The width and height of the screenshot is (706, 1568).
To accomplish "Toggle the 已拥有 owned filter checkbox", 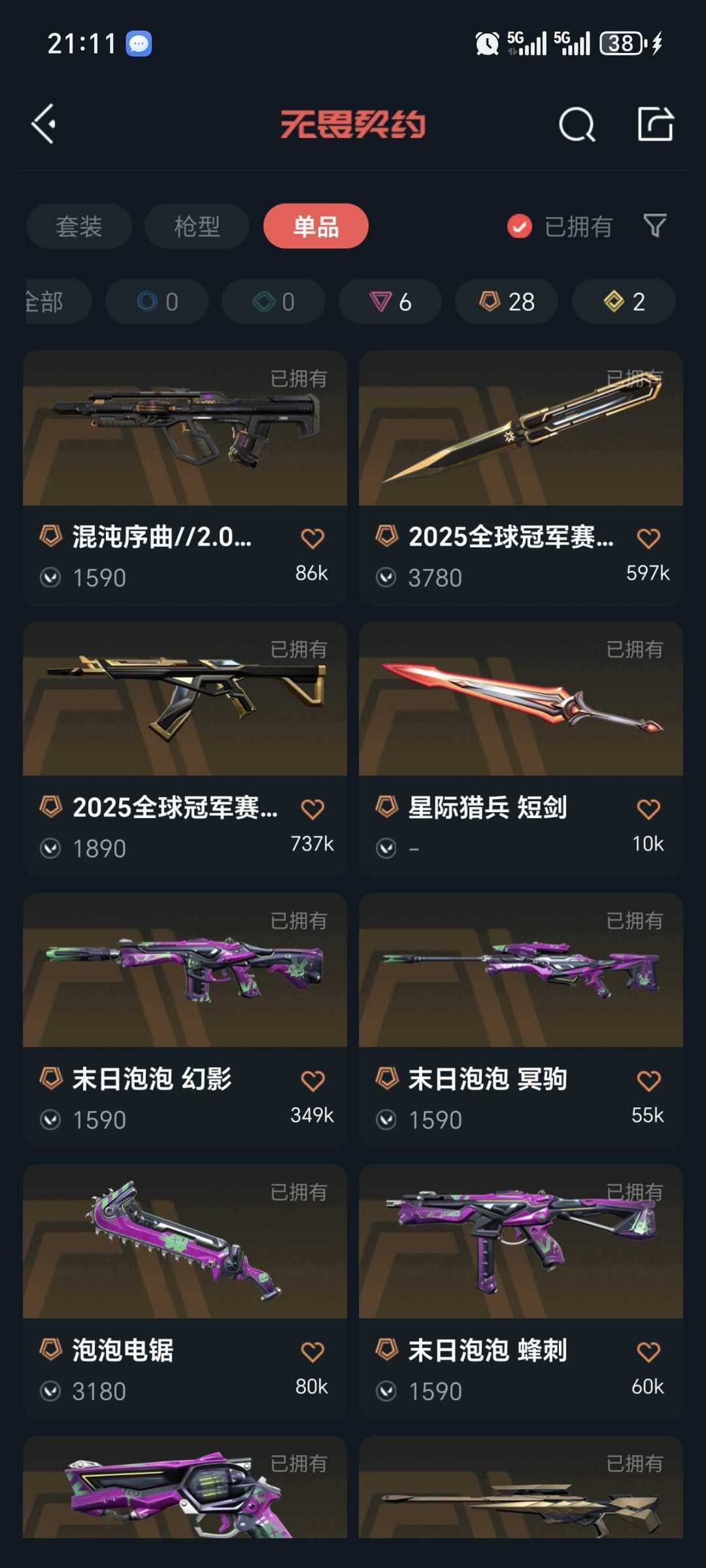I will click(520, 227).
